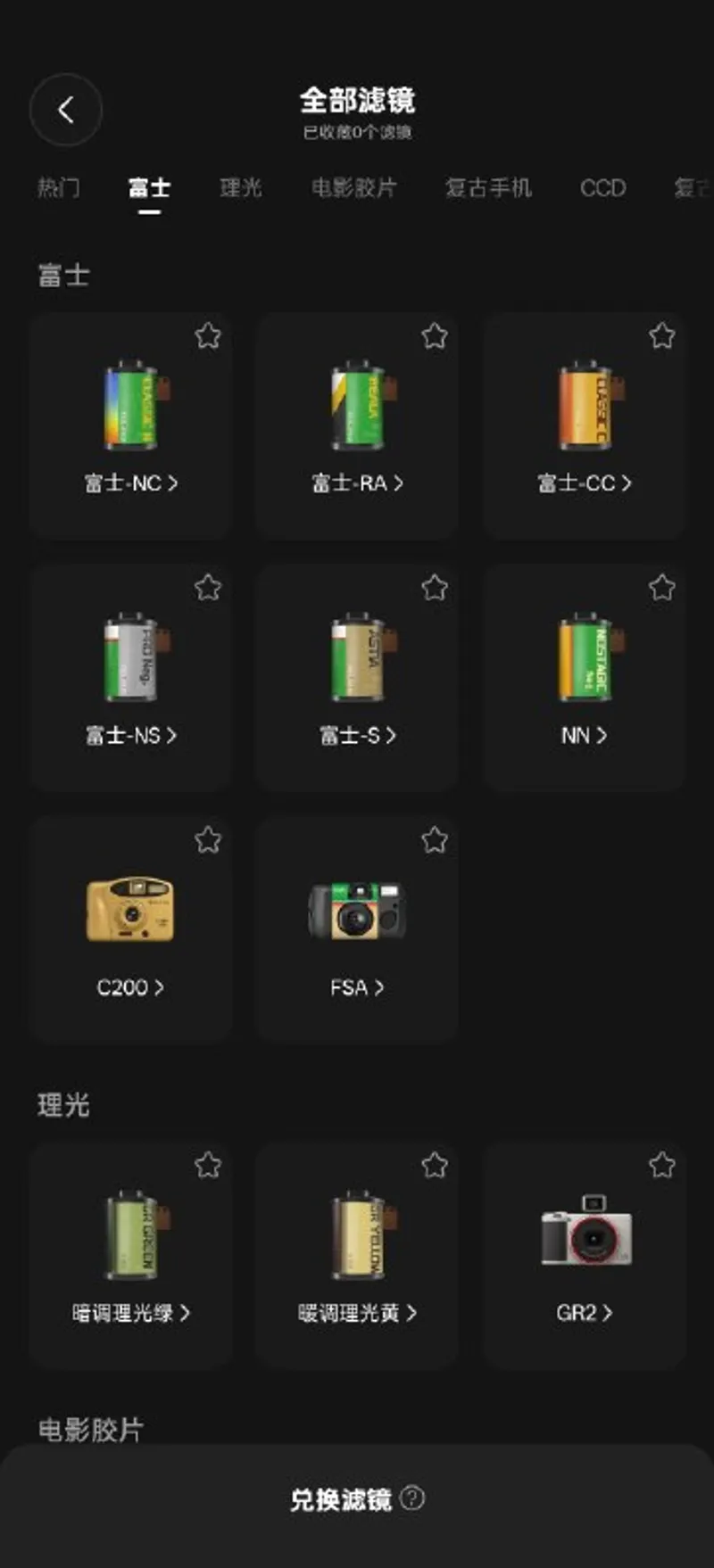This screenshot has height=1568, width=714.
Task: Favorite the C200 filter using its star
Action: [x=208, y=840]
